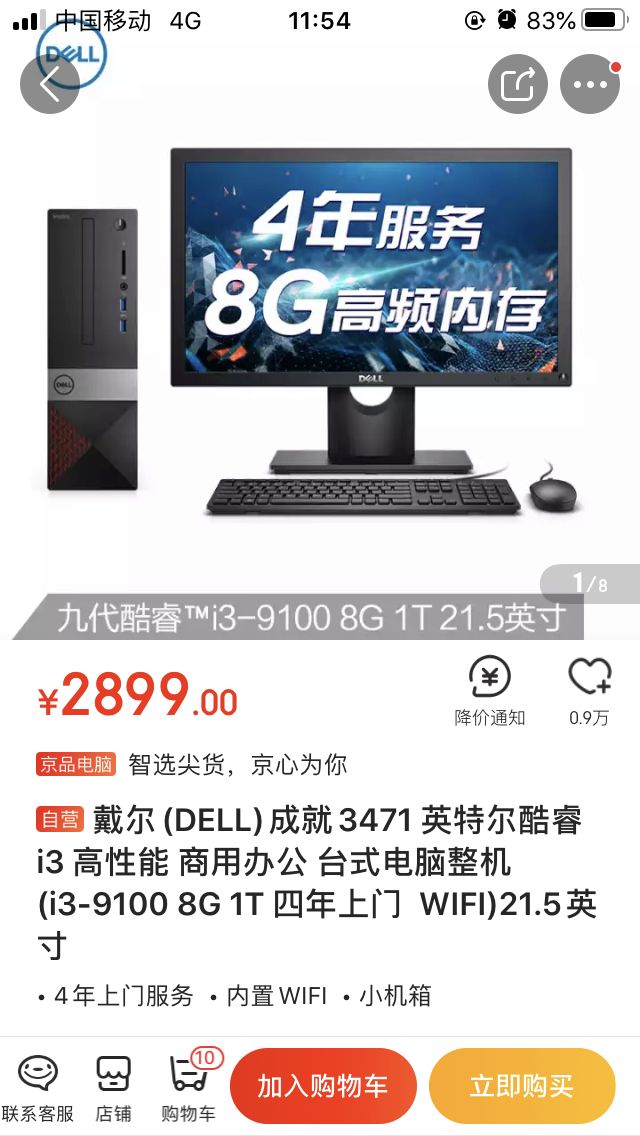Image resolution: width=640 pixels, height=1136 pixels.
Task: Enable the 降价通知 price drop alert
Action: (x=490, y=690)
